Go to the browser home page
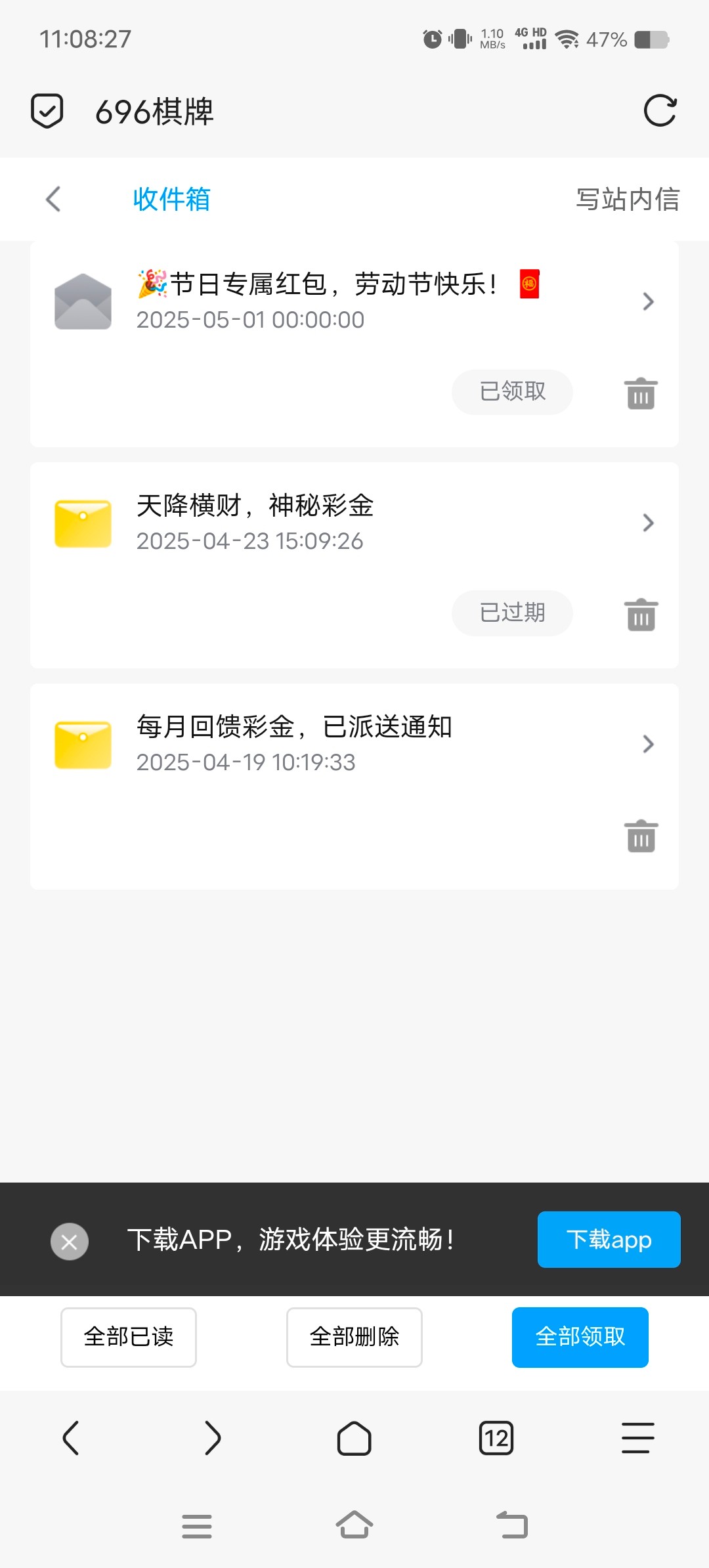Image resolution: width=709 pixels, height=1568 pixels. [x=354, y=1438]
